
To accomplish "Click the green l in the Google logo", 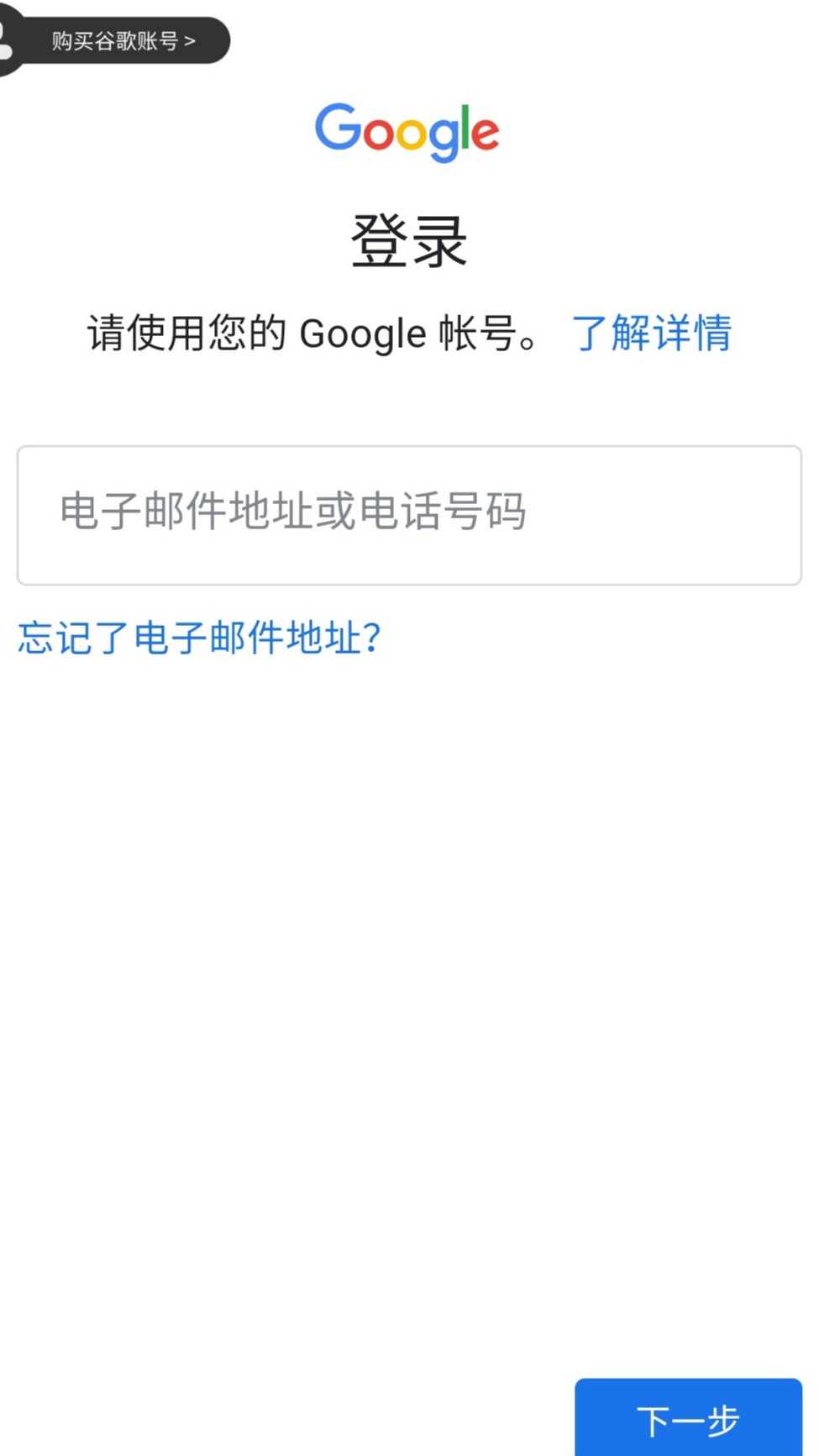I will click(x=467, y=126).
